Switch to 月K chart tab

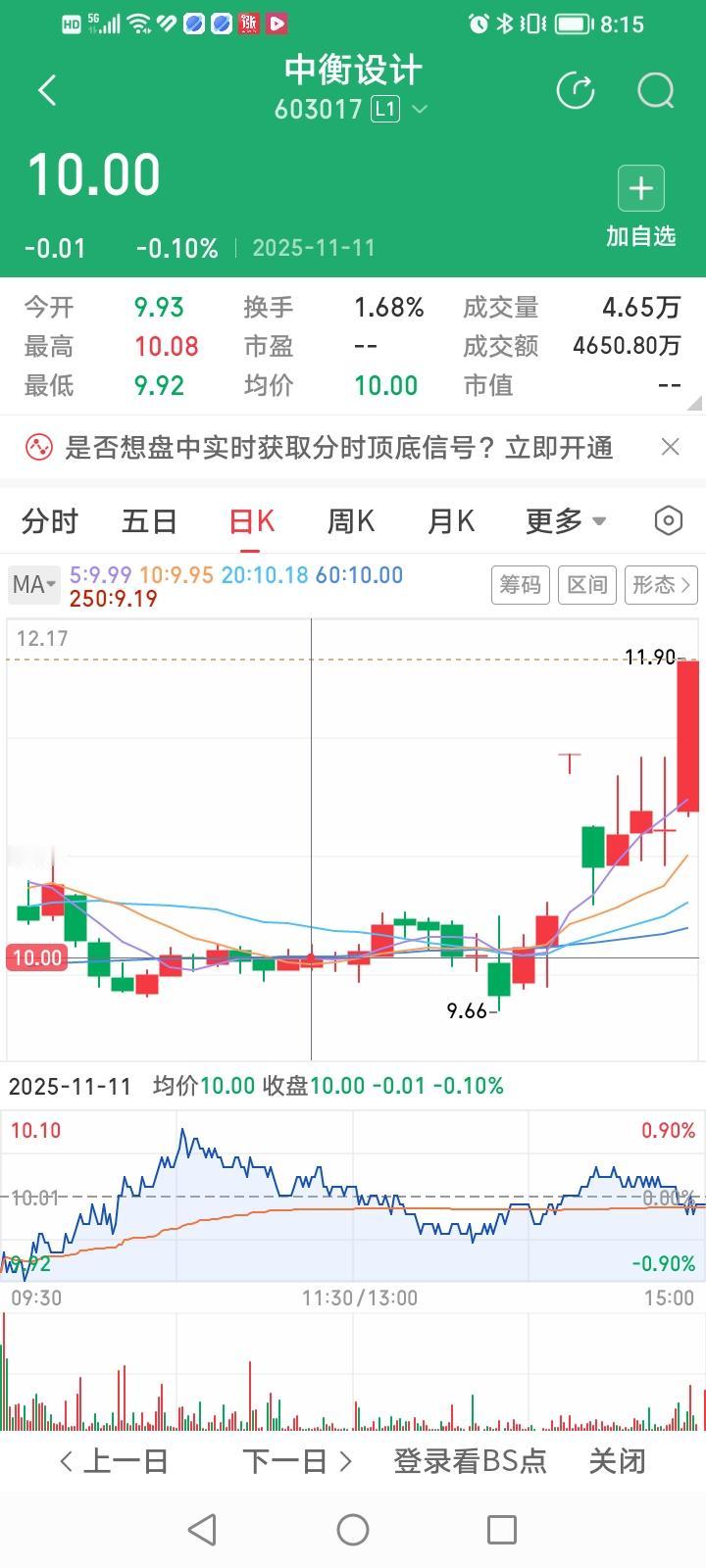(x=450, y=520)
